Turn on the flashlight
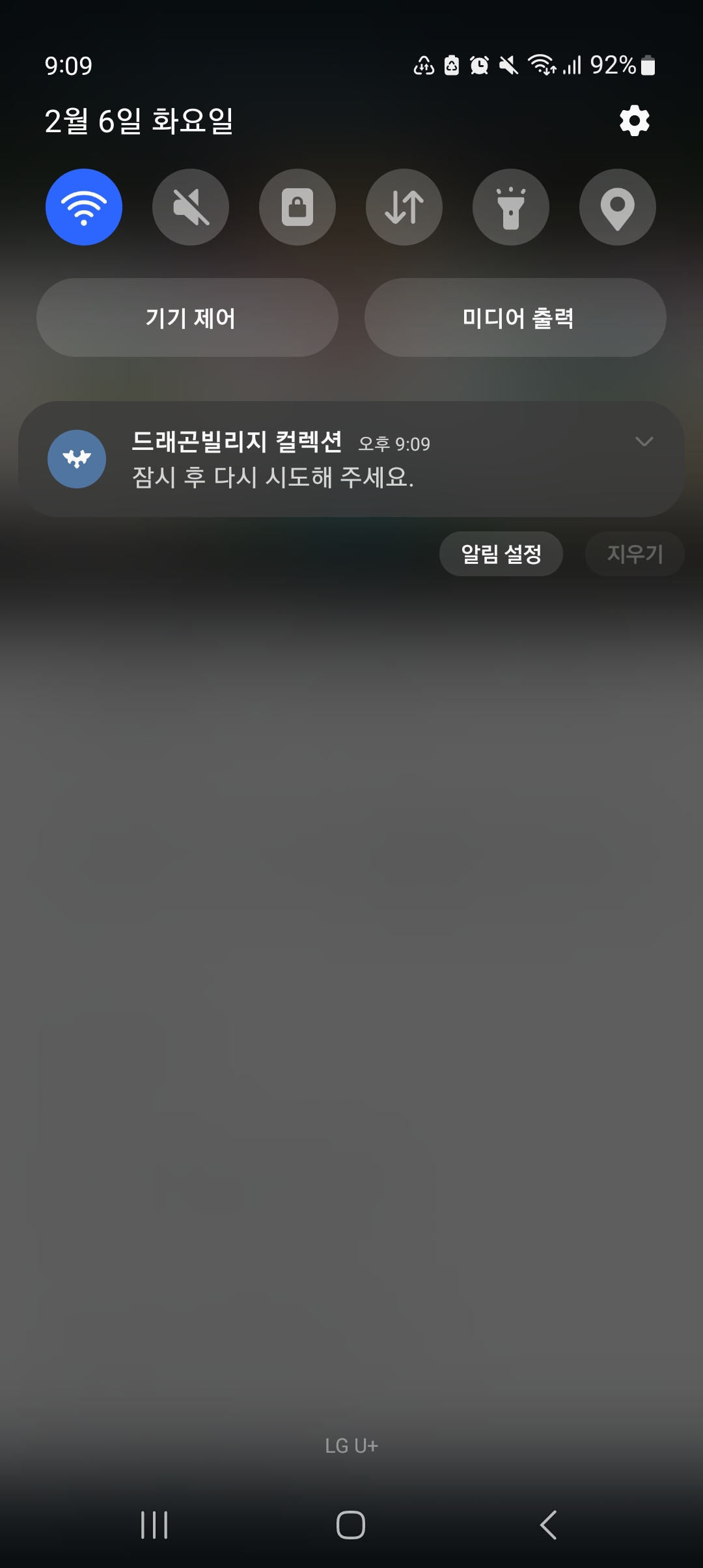The image size is (703, 1568). point(511,207)
